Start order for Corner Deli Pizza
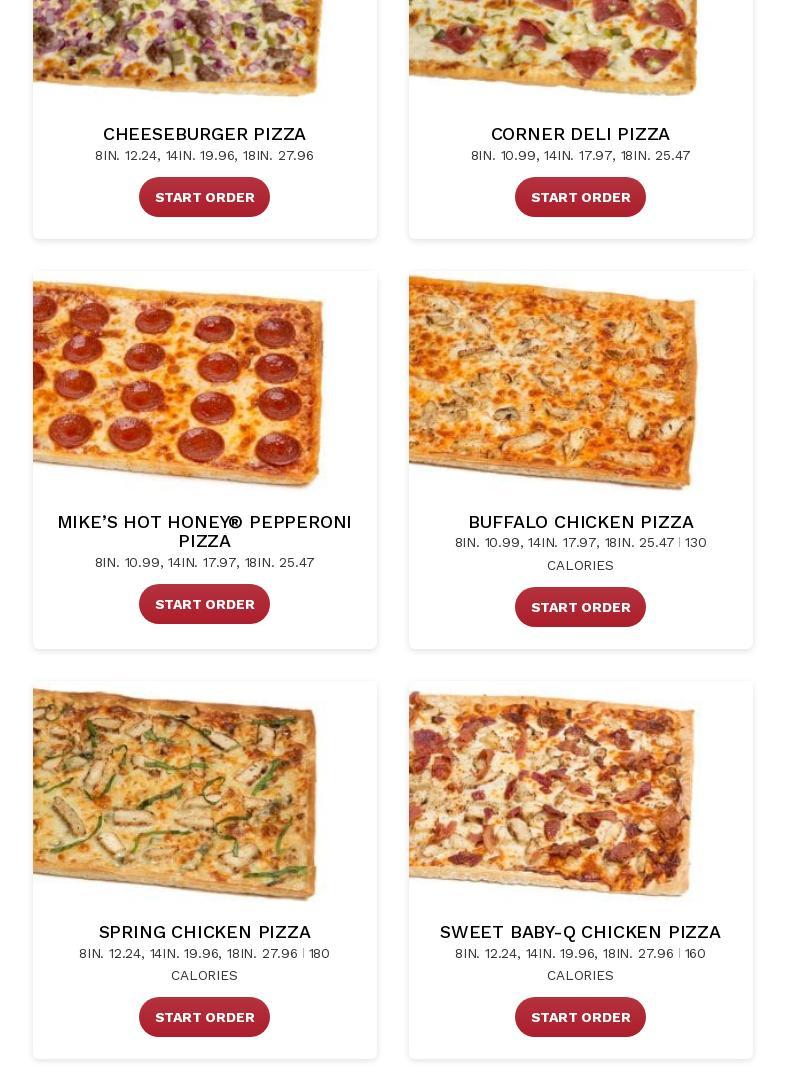 point(580,197)
